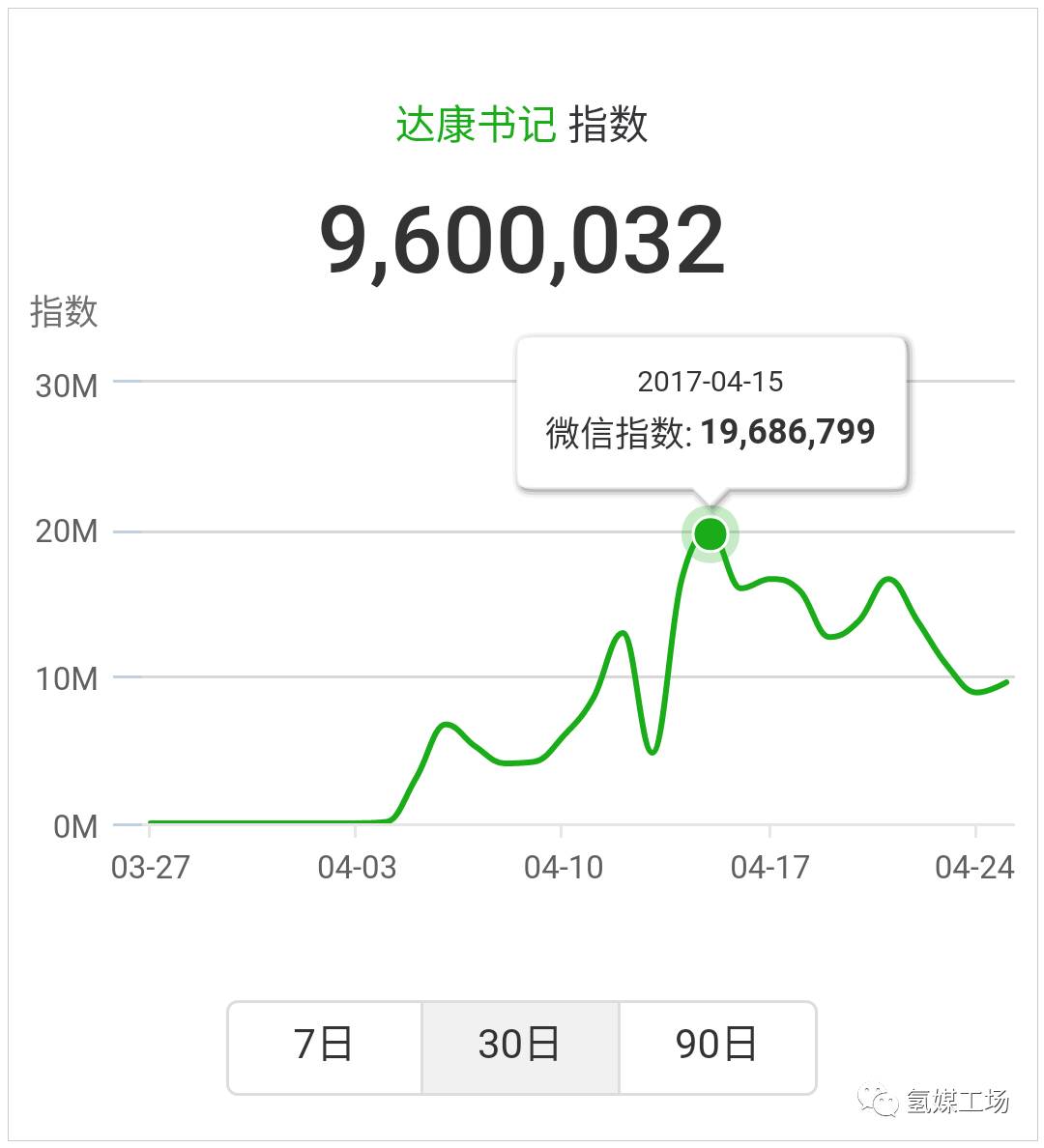Switch to the 7日 range

(x=325, y=1047)
